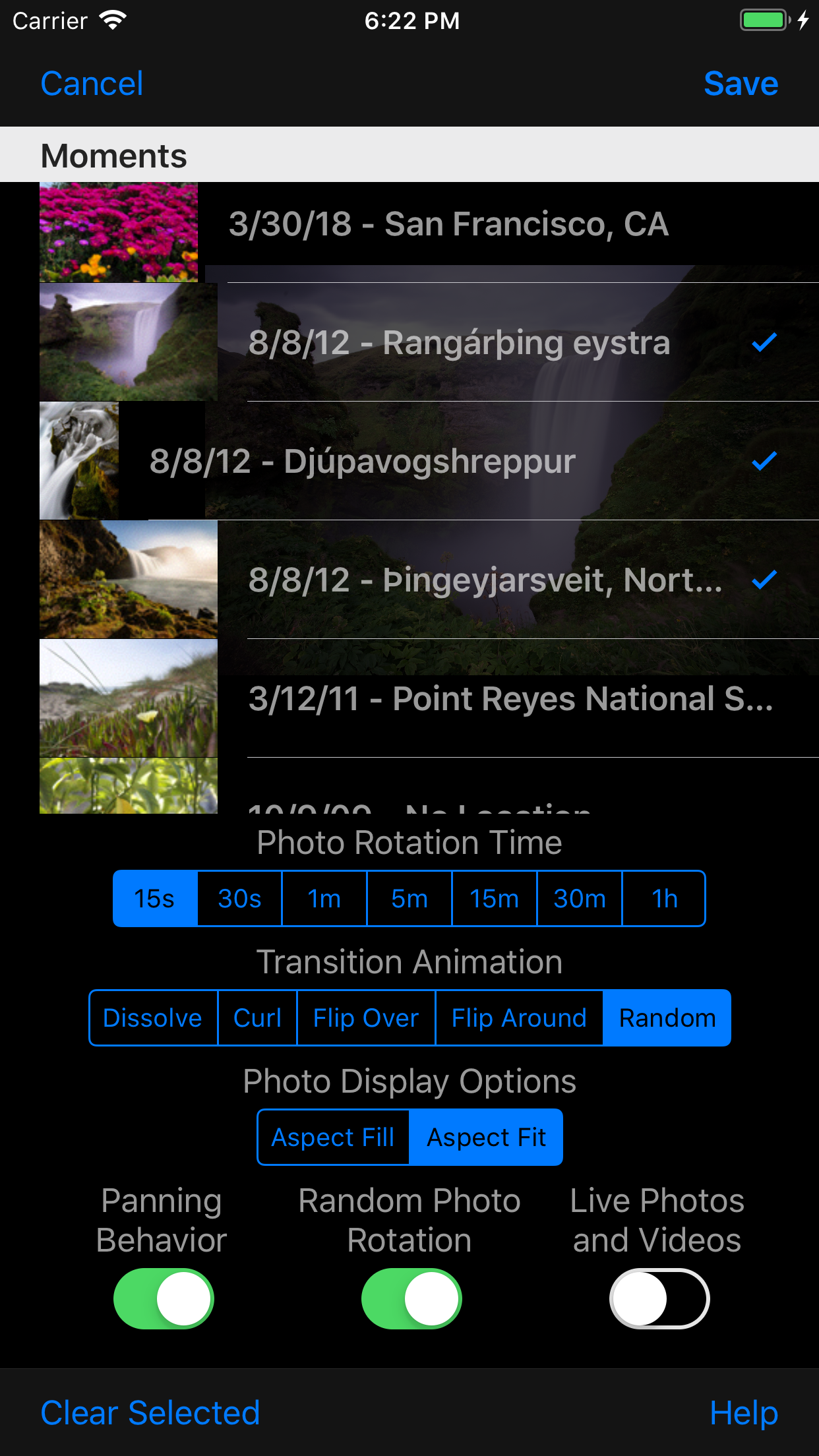Pick 1m rotation time
This screenshot has width=819, height=1456.
(x=324, y=899)
